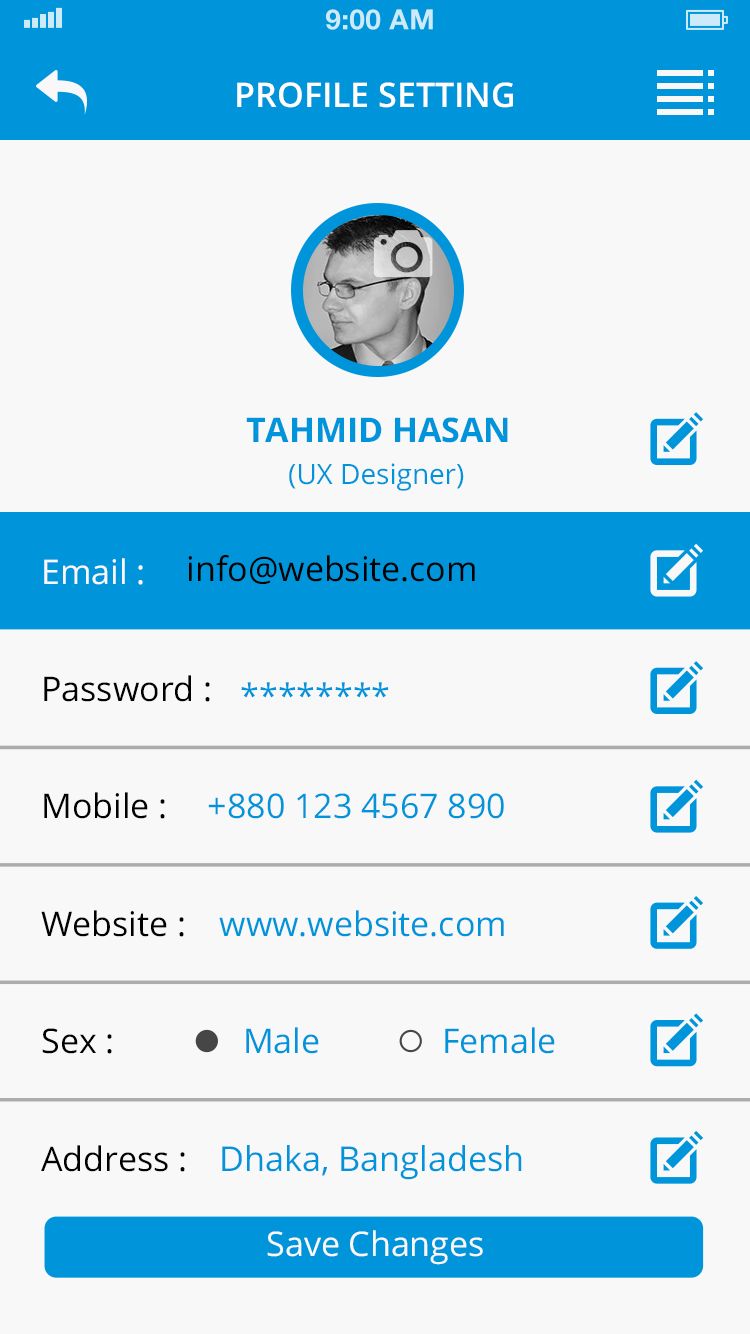Edit the Address entry
The height and width of the screenshot is (1334, 750).
click(x=676, y=1158)
